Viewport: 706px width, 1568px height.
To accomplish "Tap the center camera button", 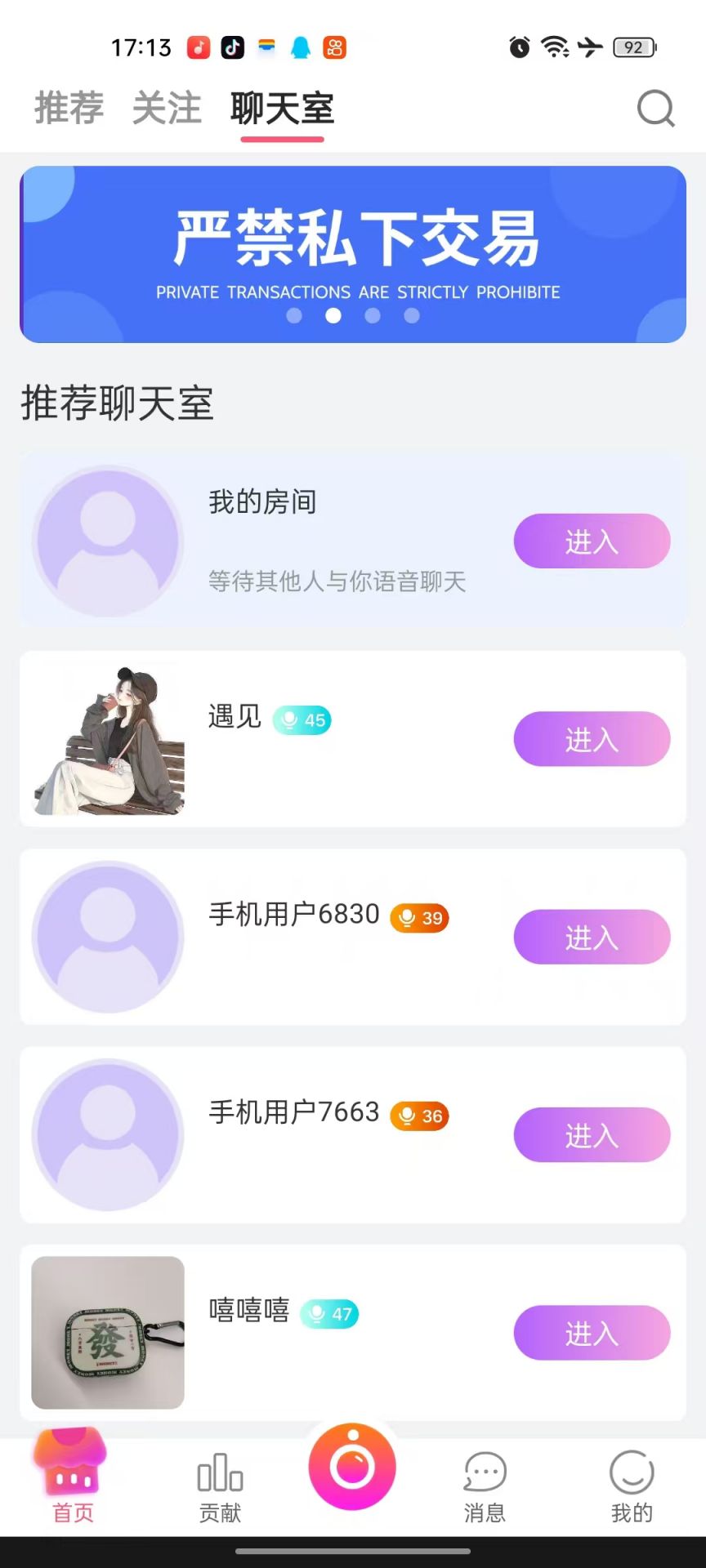I will pos(352,1467).
